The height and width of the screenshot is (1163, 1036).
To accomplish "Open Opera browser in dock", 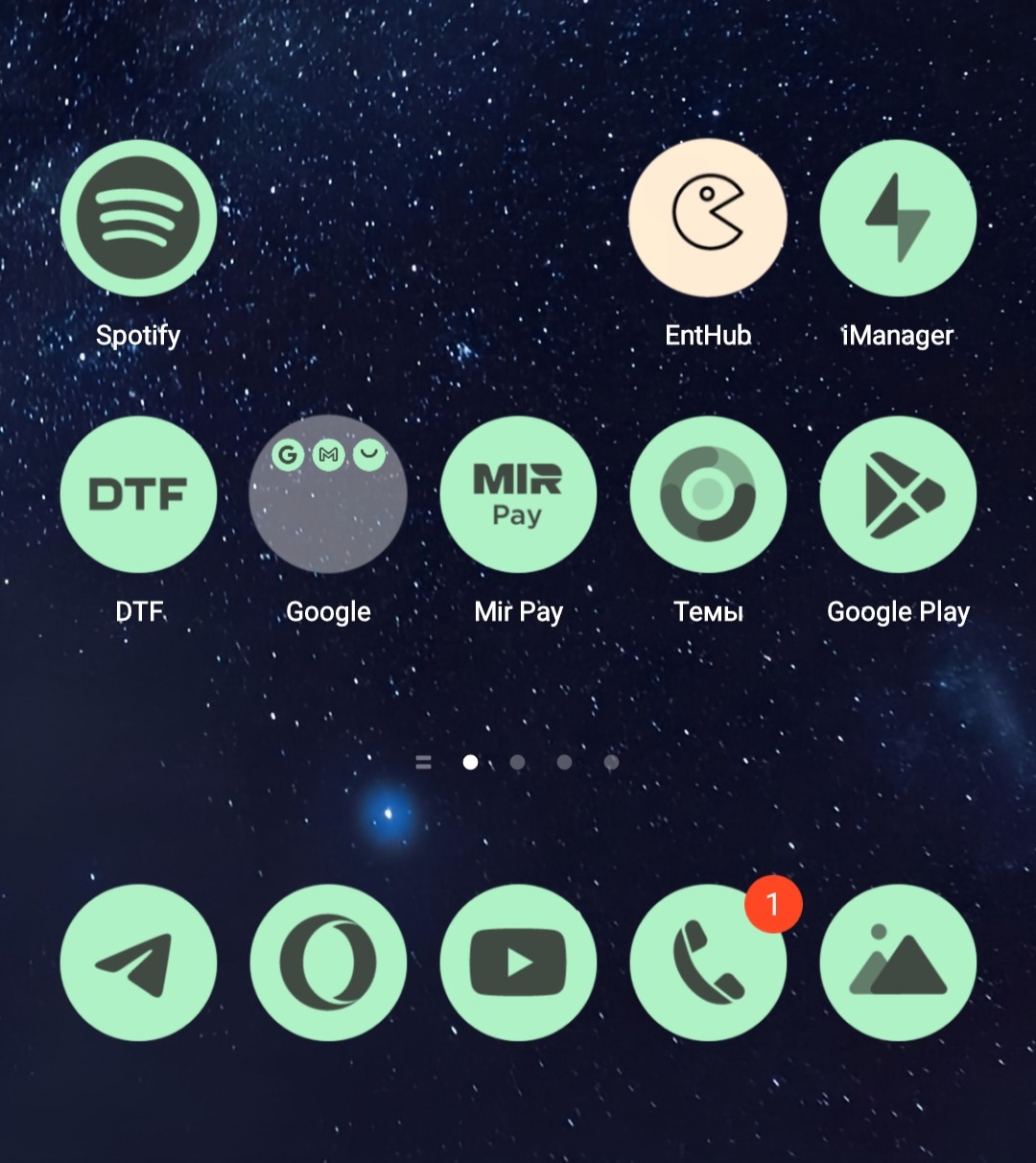I will [328, 962].
